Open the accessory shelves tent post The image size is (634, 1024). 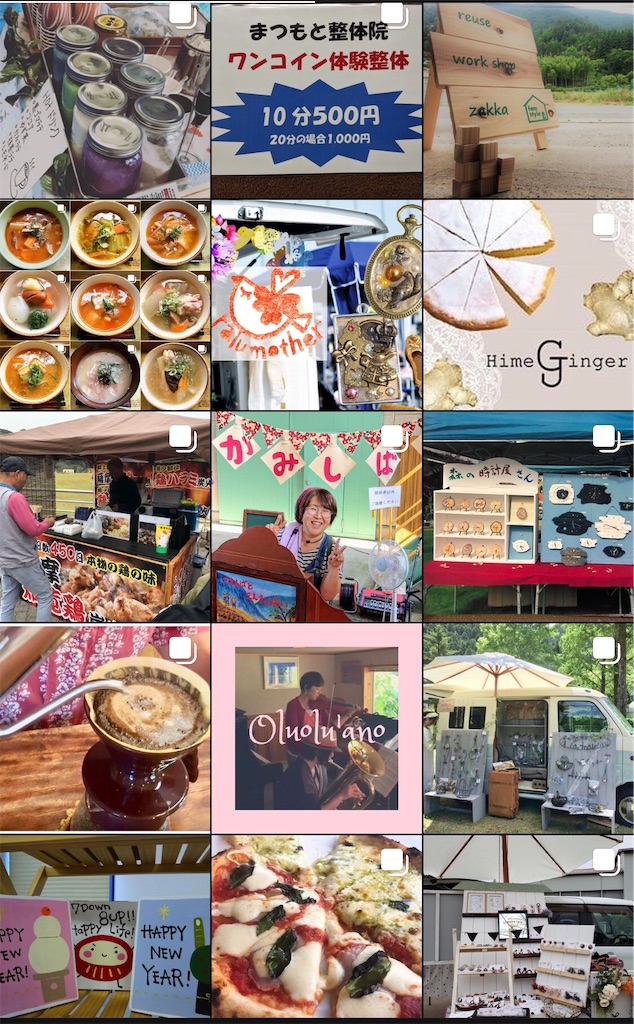(528, 928)
